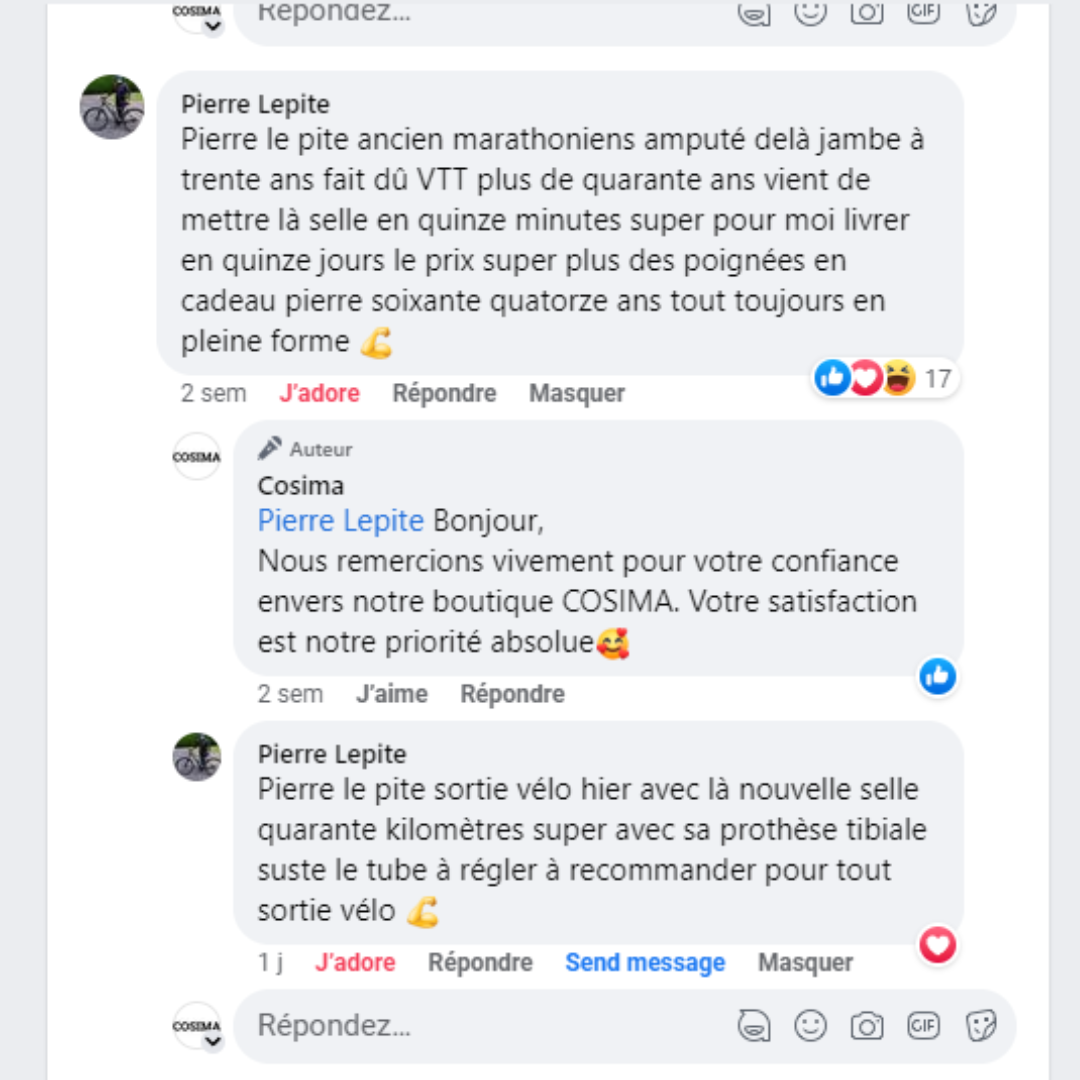Open the blue Pierre Lepite mention link
The image size is (1080, 1080).
[x=341, y=521]
